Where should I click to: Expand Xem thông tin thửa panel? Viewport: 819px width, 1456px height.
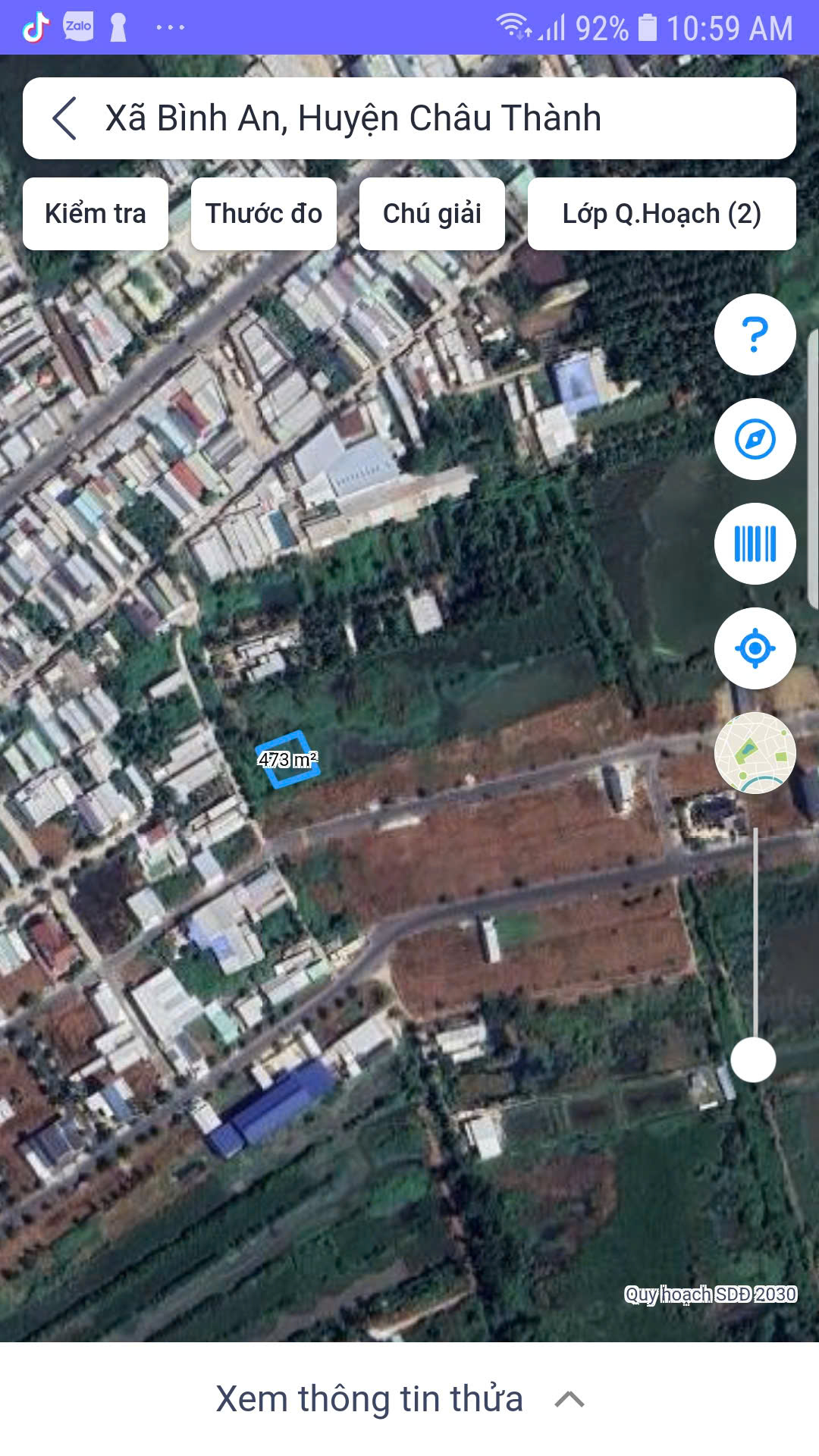pos(400,1399)
